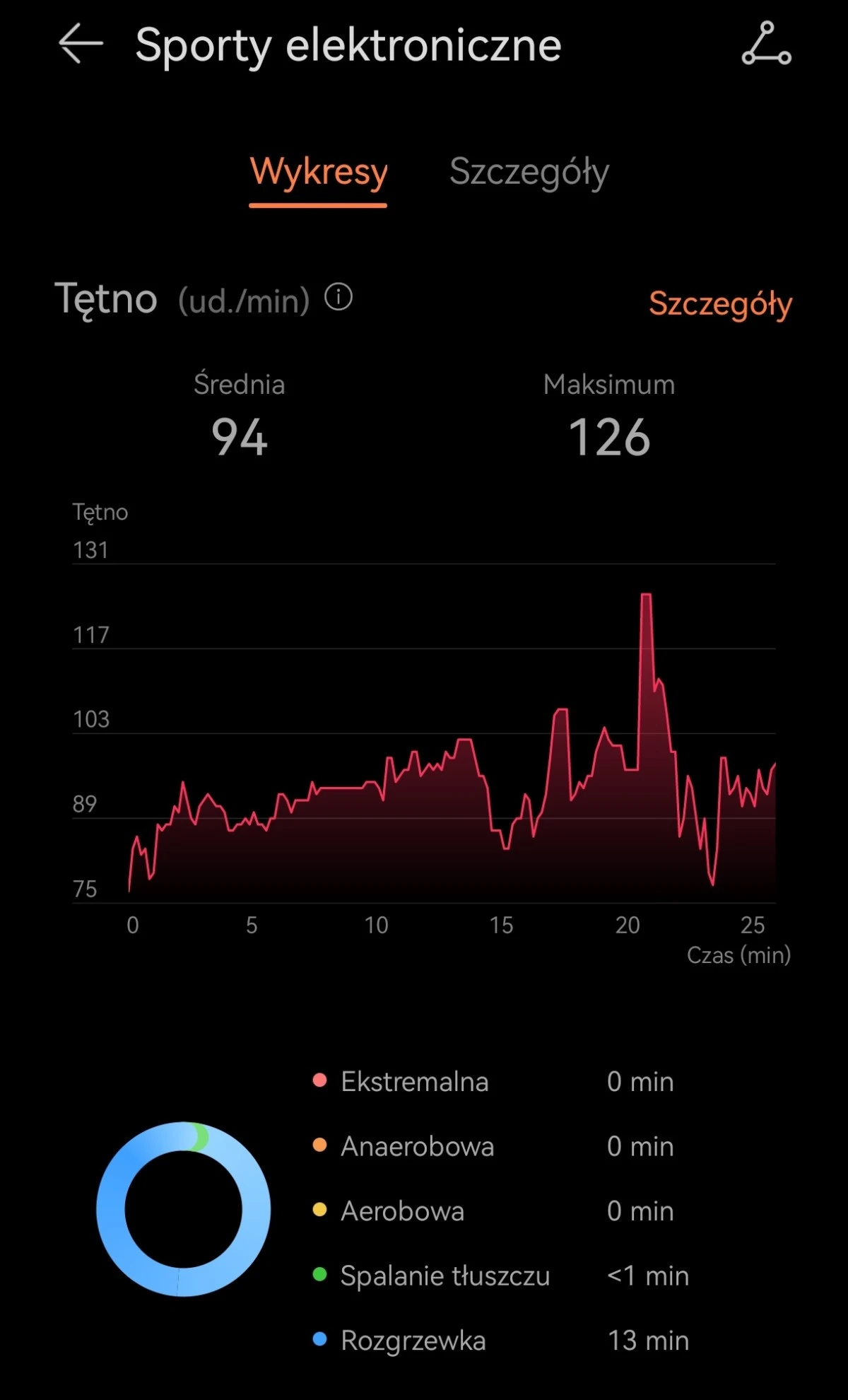Open the route share icon
Image resolution: width=848 pixels, height=1400 pixels.
tap(766, 44)
